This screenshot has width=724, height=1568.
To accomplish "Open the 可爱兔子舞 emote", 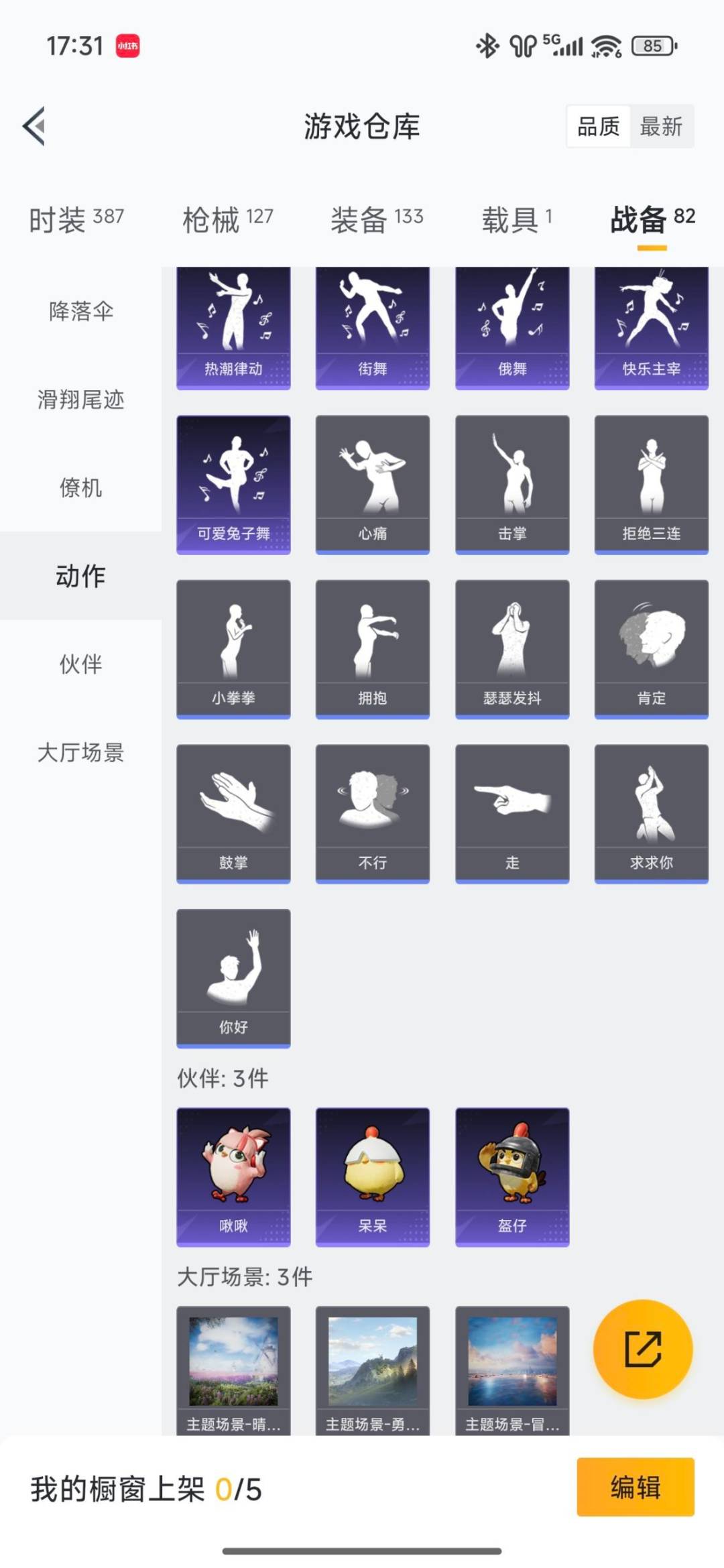I will [233, 483].
